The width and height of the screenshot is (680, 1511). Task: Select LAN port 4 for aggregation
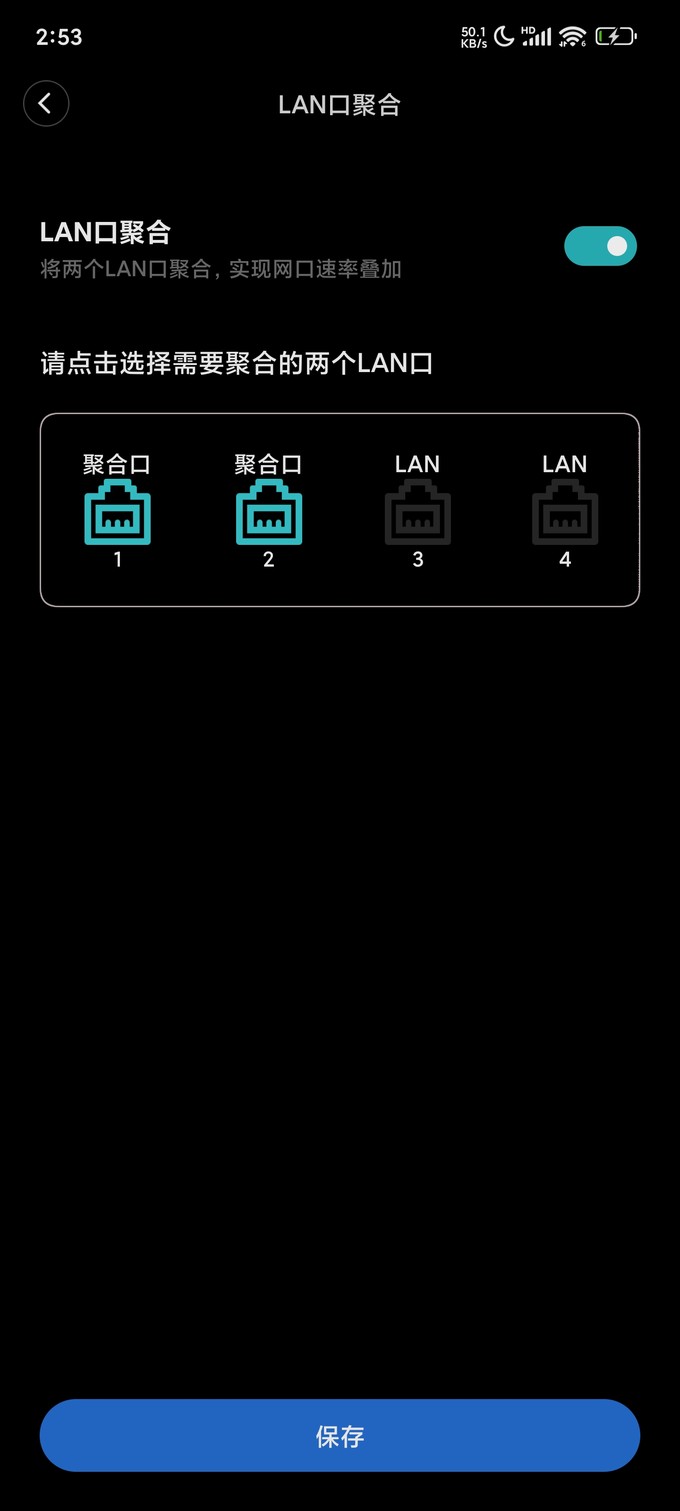coord(564,512)
